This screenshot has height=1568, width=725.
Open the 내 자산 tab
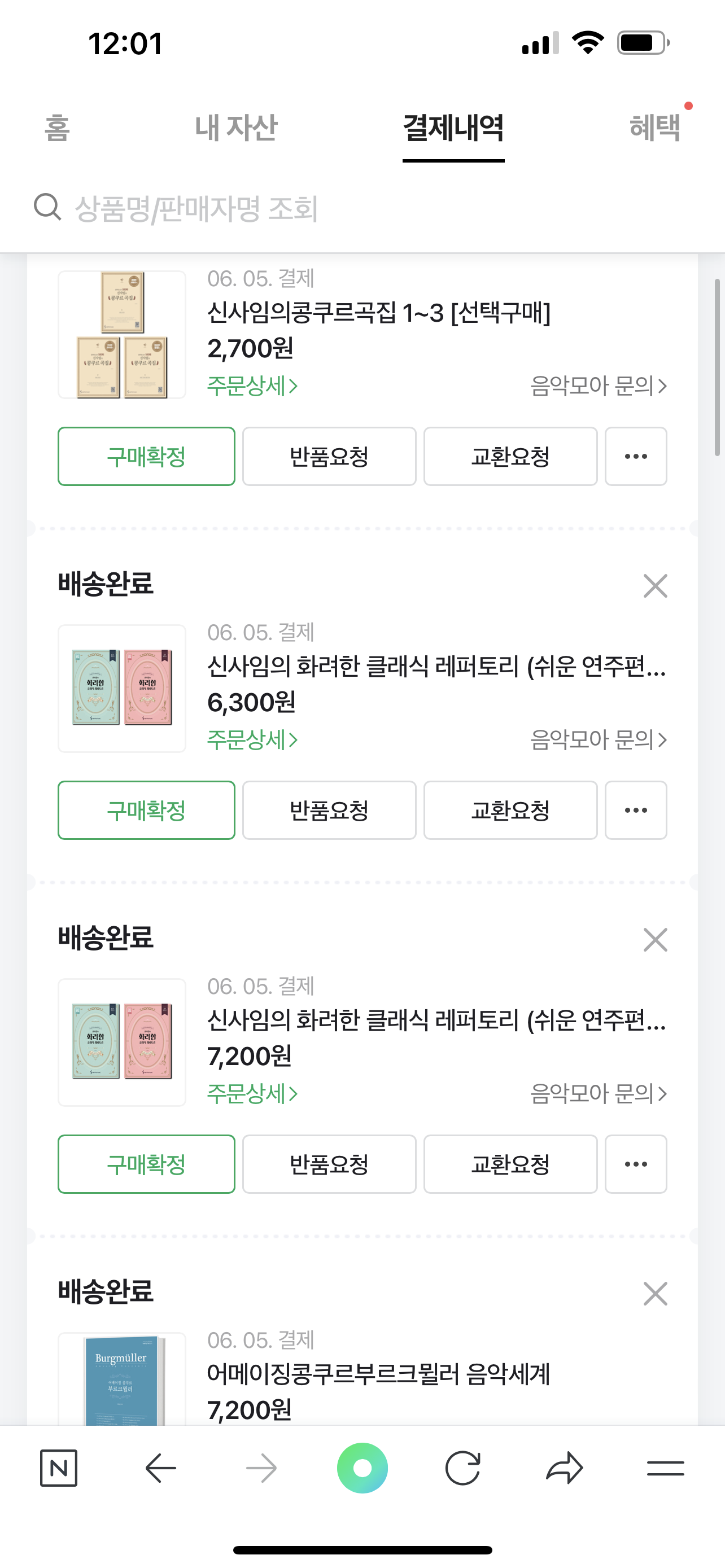[x=235, y=129]
